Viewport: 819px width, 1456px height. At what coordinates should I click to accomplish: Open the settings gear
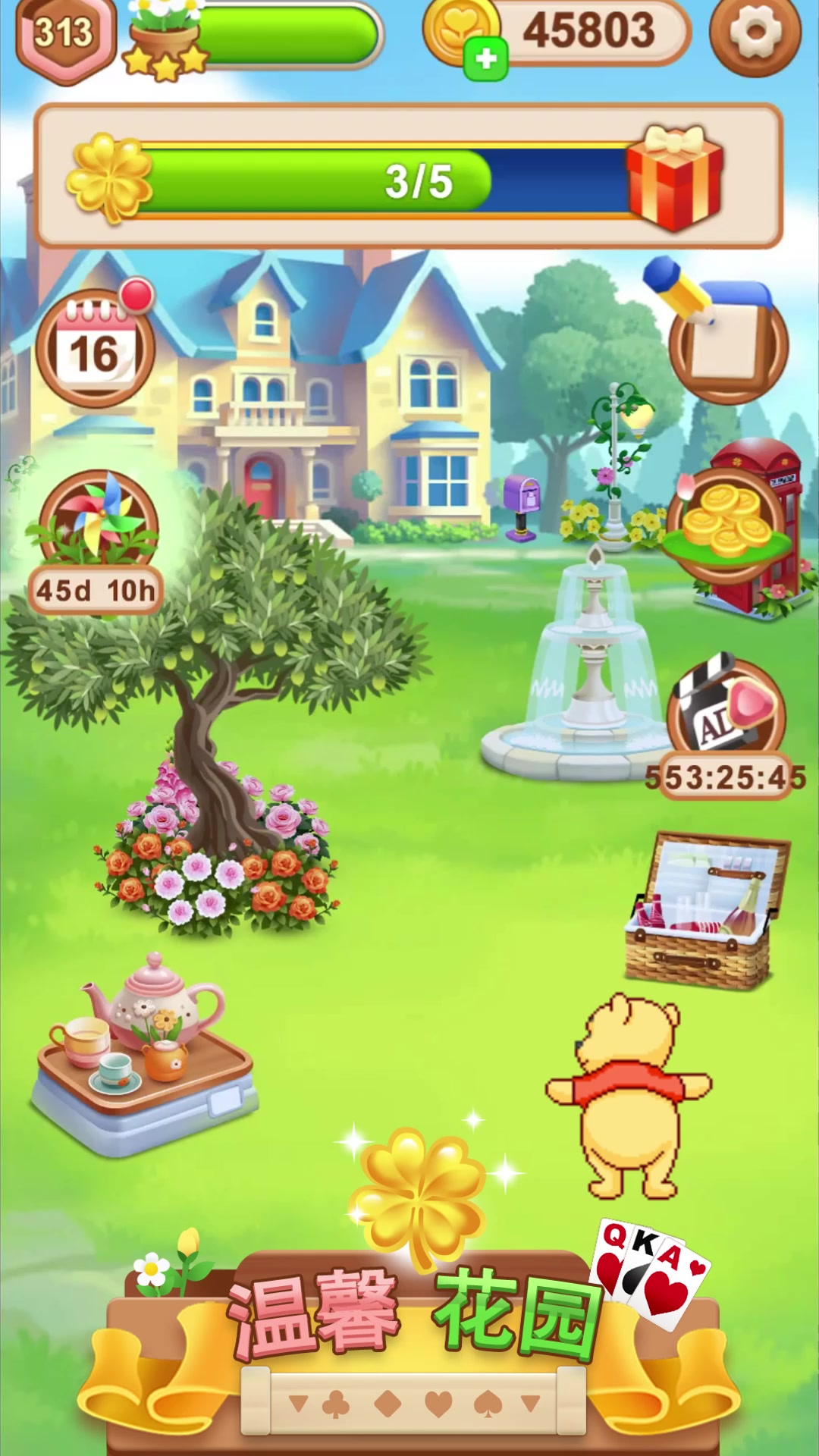coord(755,31)
